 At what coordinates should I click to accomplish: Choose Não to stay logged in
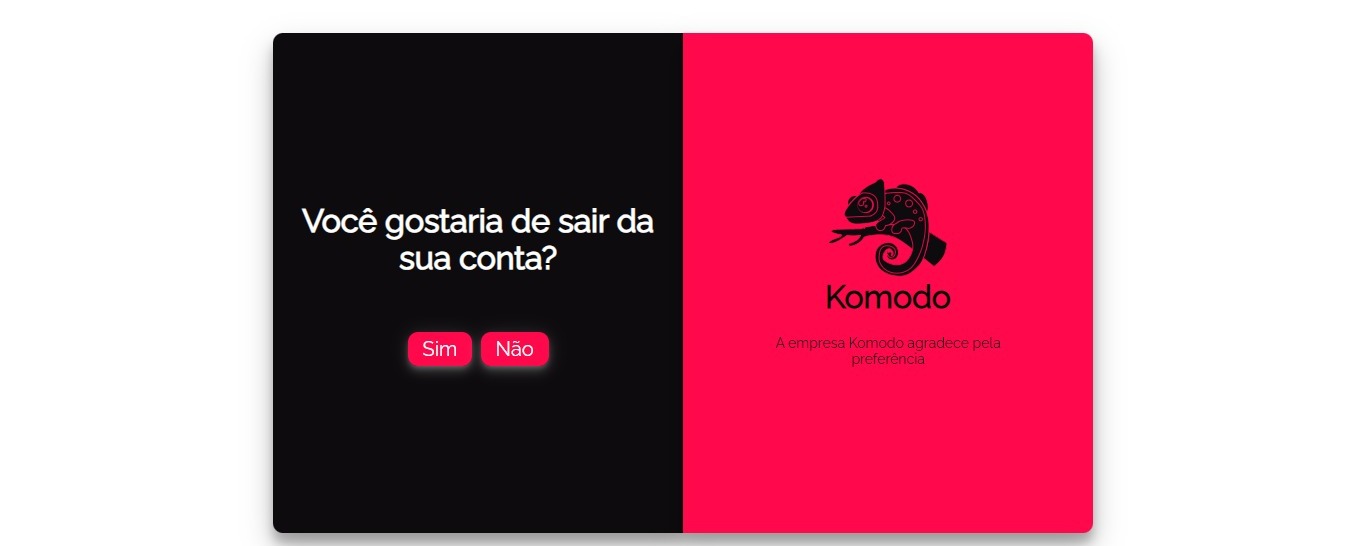(x=514, y=349)
